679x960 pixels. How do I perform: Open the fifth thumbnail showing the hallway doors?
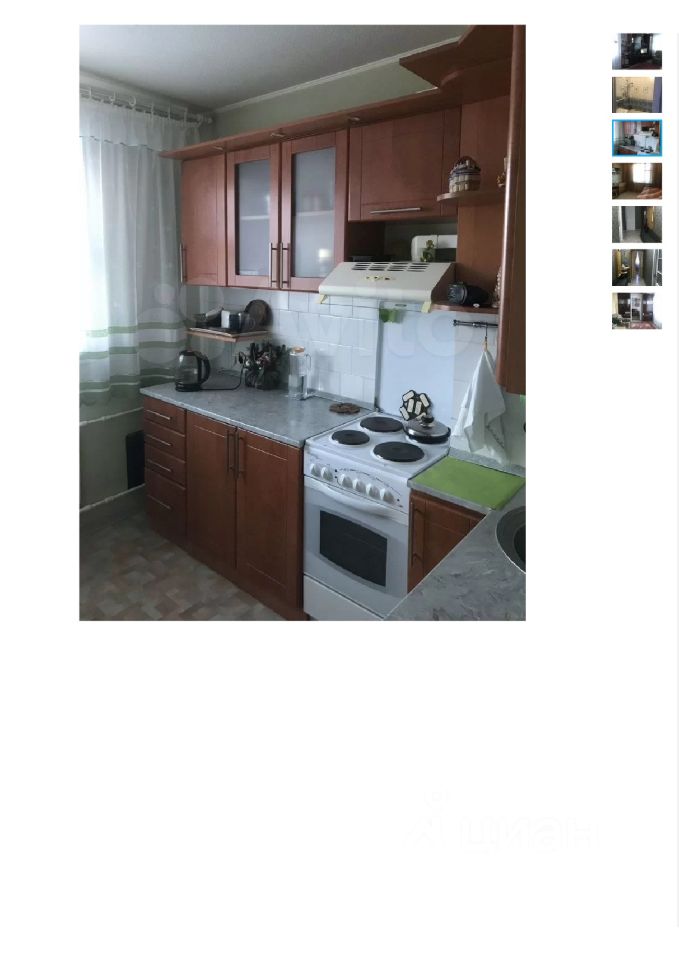click(636, 224)
